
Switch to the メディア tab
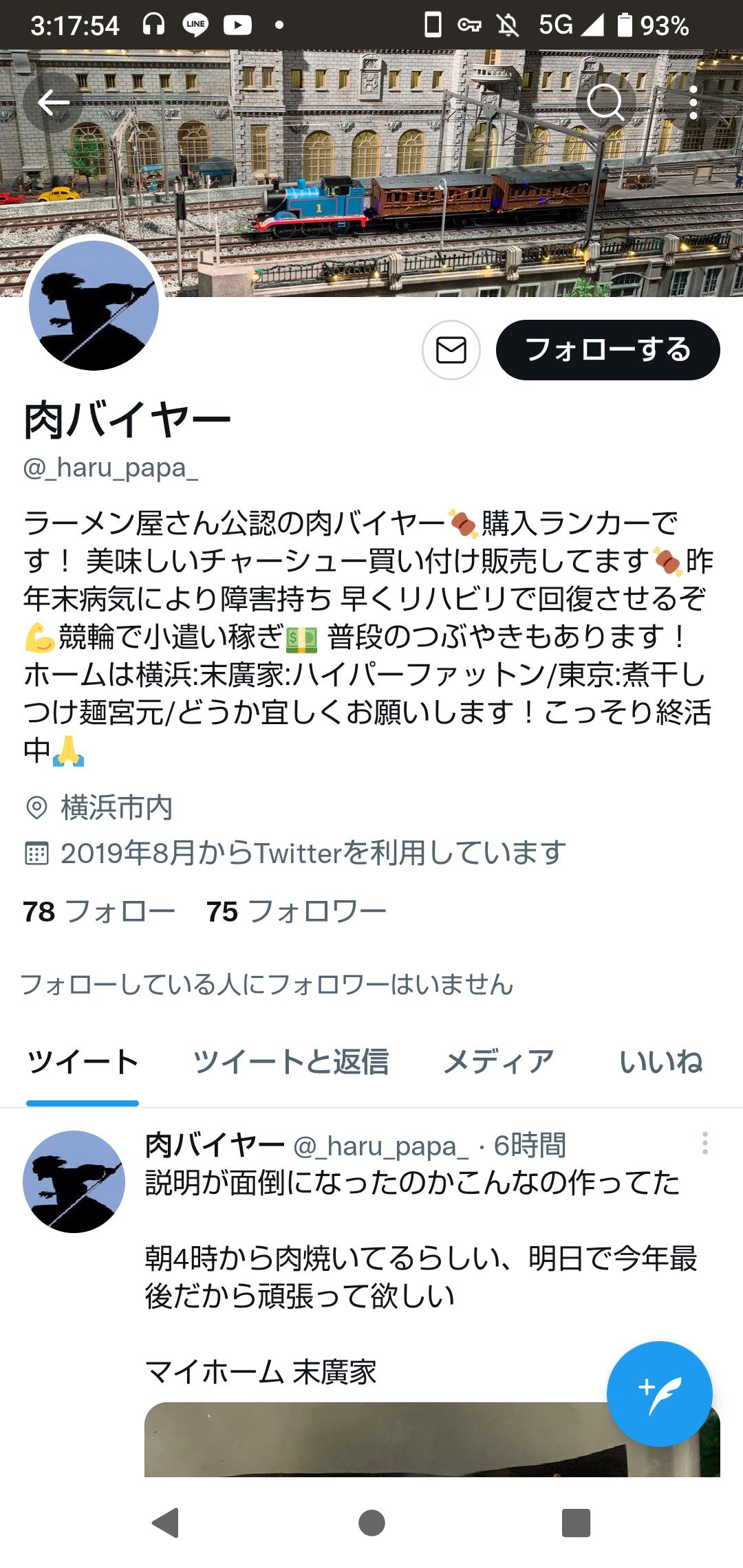pyautogui.click(x=498, y=1062)
